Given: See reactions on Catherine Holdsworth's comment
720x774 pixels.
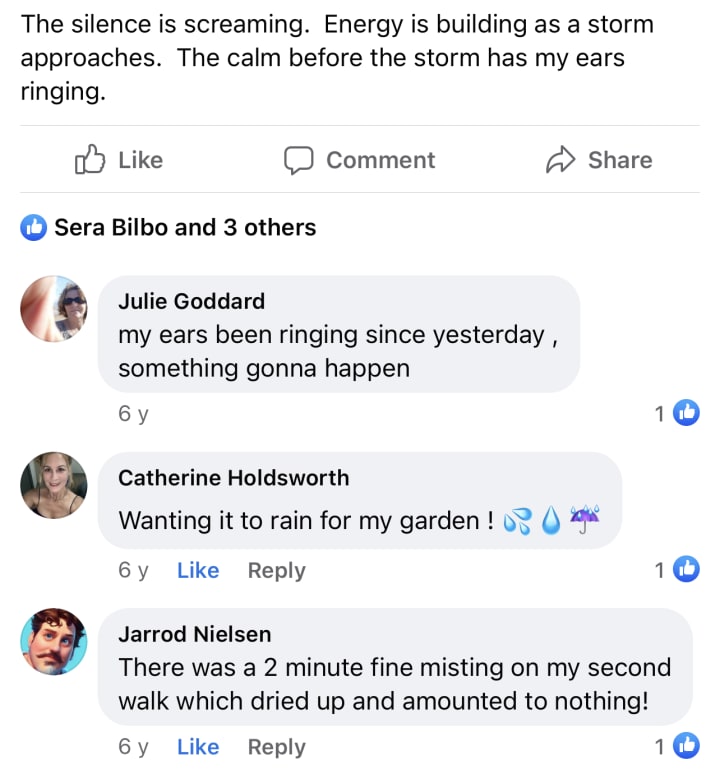Looking at the screenshot, I should pos(677,570).
